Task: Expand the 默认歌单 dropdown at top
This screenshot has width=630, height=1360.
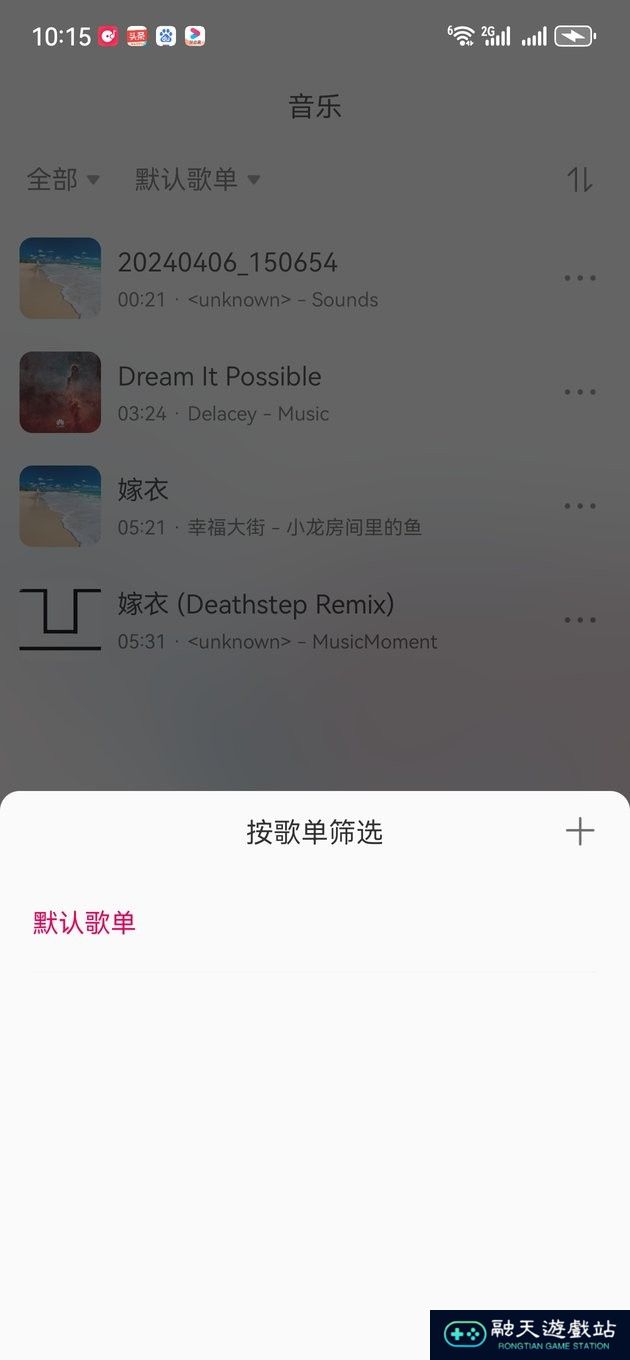Action: [198, 179]
